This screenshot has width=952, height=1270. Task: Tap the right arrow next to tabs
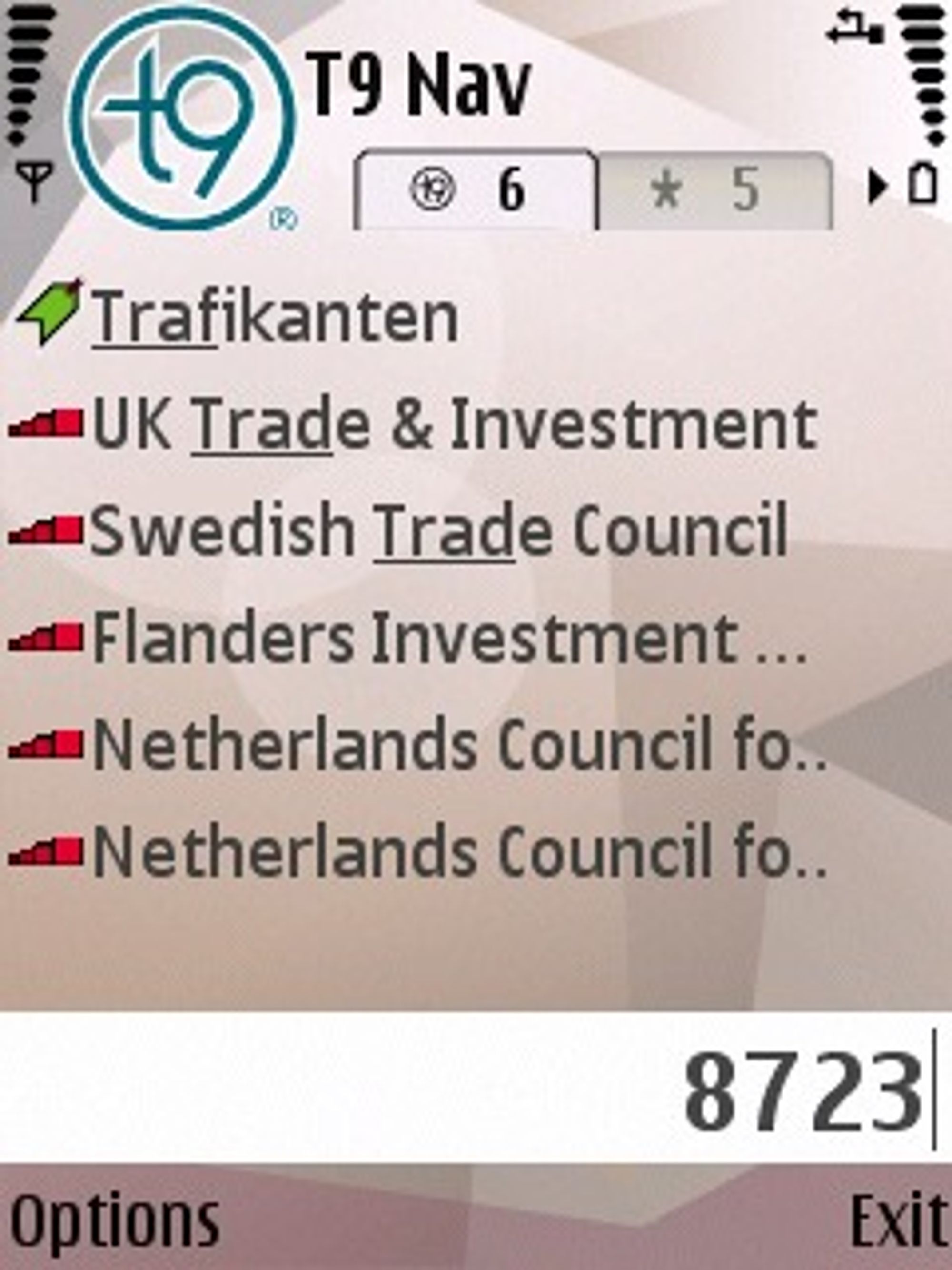876,187
